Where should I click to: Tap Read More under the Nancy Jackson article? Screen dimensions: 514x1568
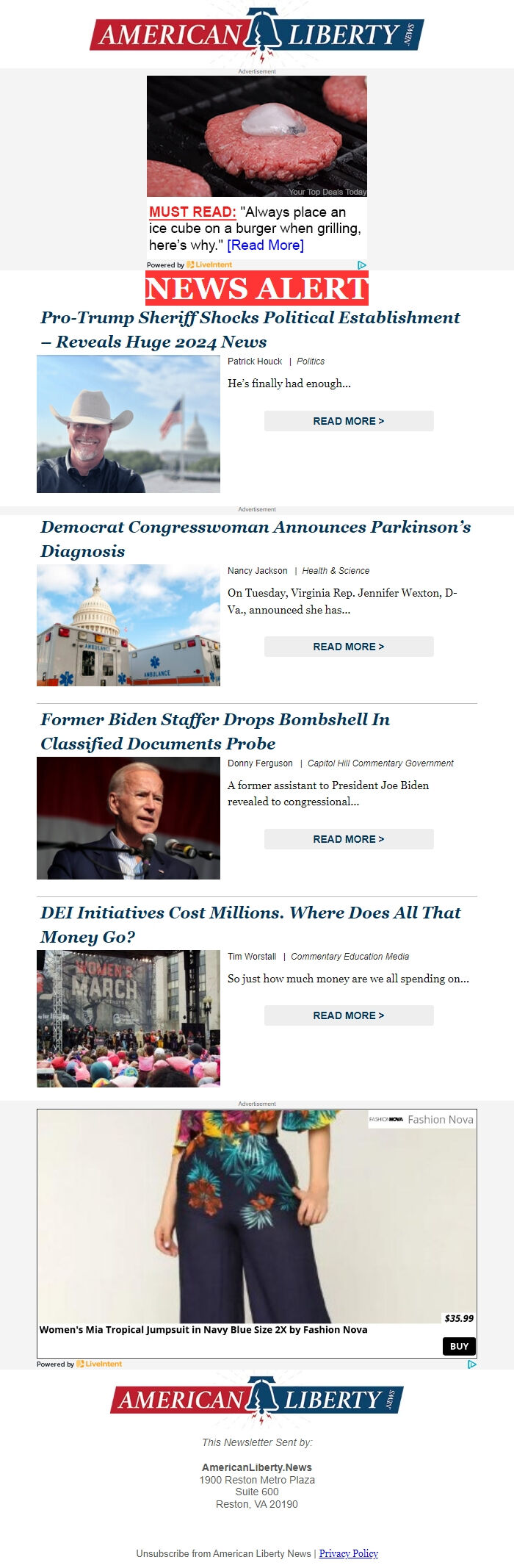pyautogui.click(x=348, y=647)
